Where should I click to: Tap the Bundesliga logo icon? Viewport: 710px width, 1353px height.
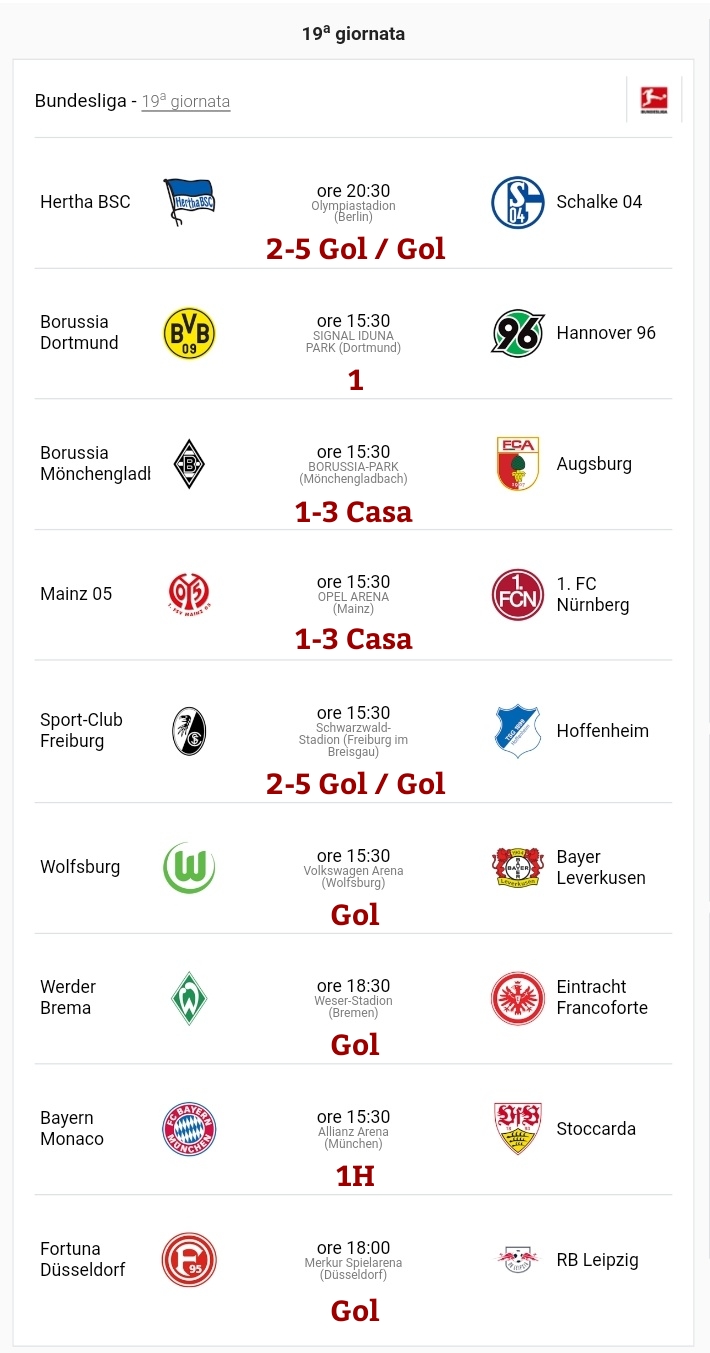pyautogui.click(x=654, y=100)
